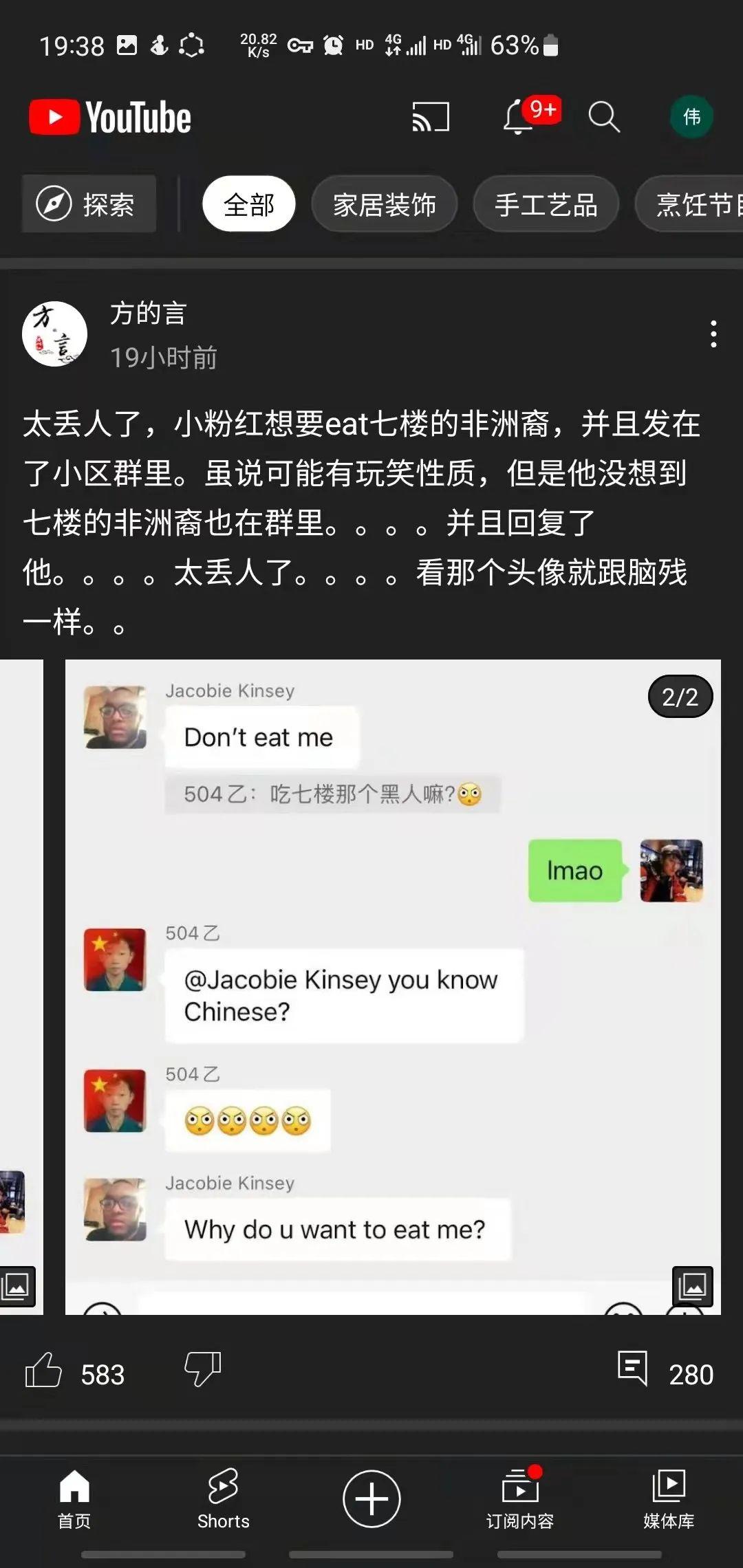This screenshot has width=743, height=1568.
Task: Cast to a device
Action: (431, 117)
